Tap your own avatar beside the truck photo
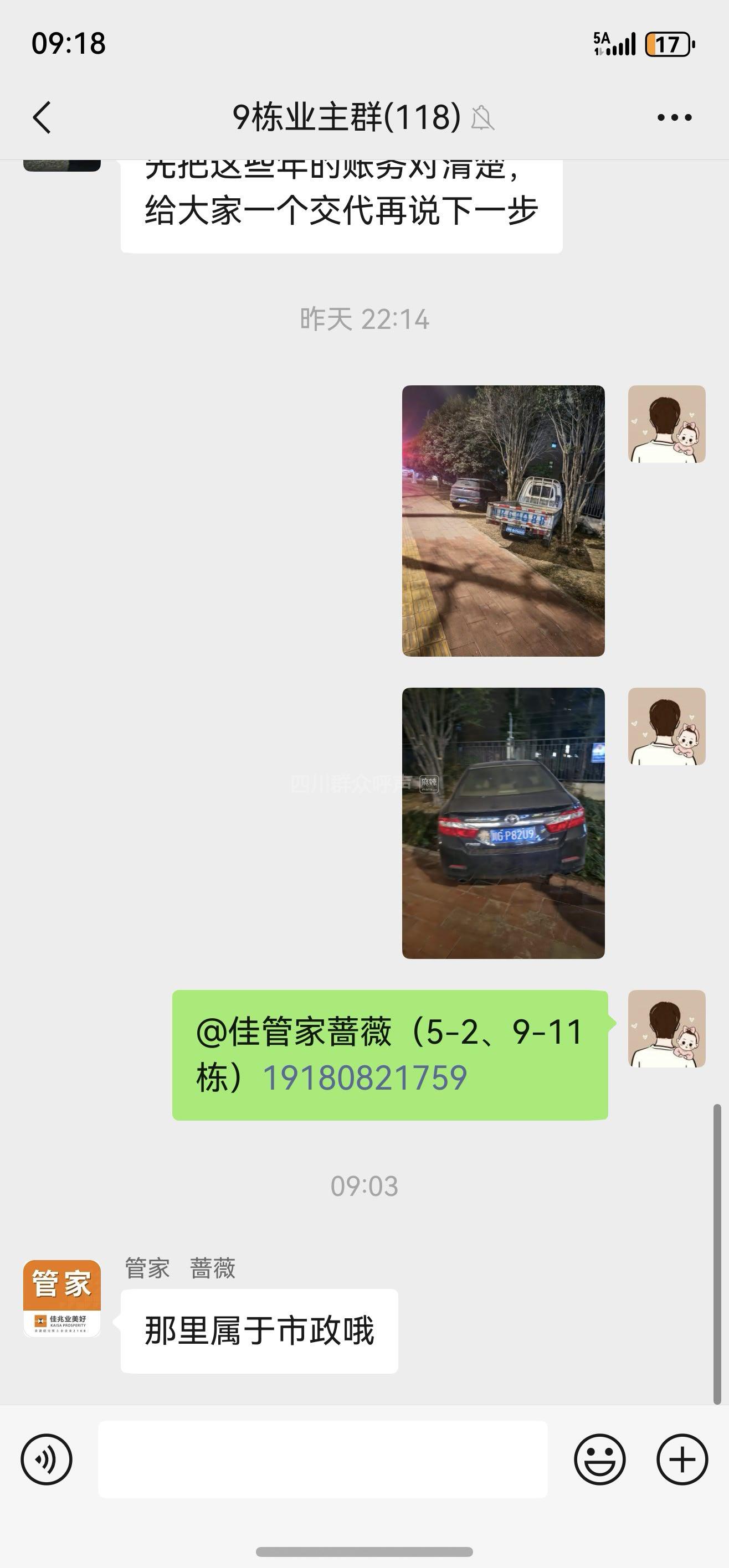Screen dimensions: 729x1568 (x=666, y=424)
